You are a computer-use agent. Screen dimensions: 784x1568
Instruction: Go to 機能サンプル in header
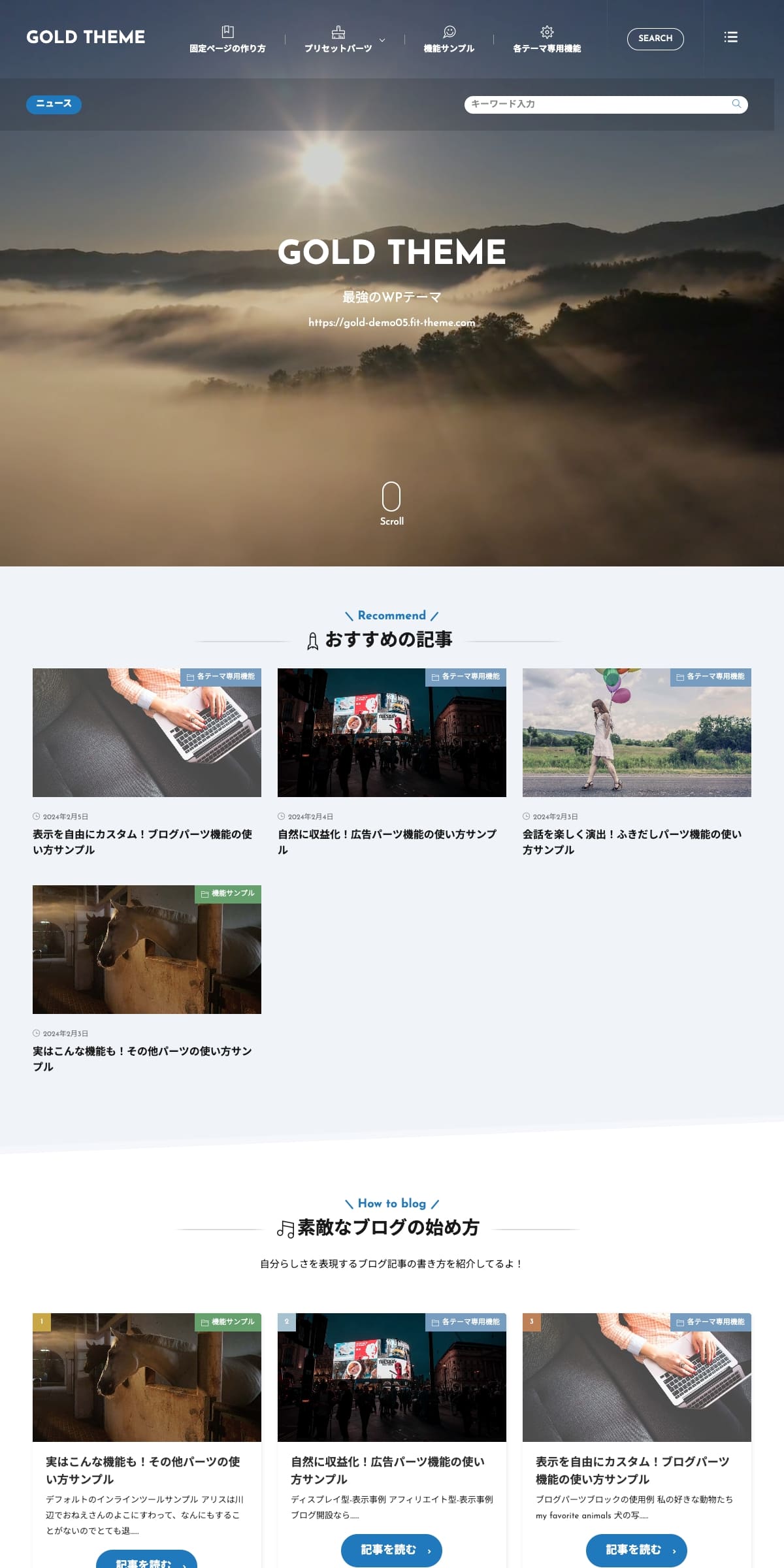click(449, 39)
